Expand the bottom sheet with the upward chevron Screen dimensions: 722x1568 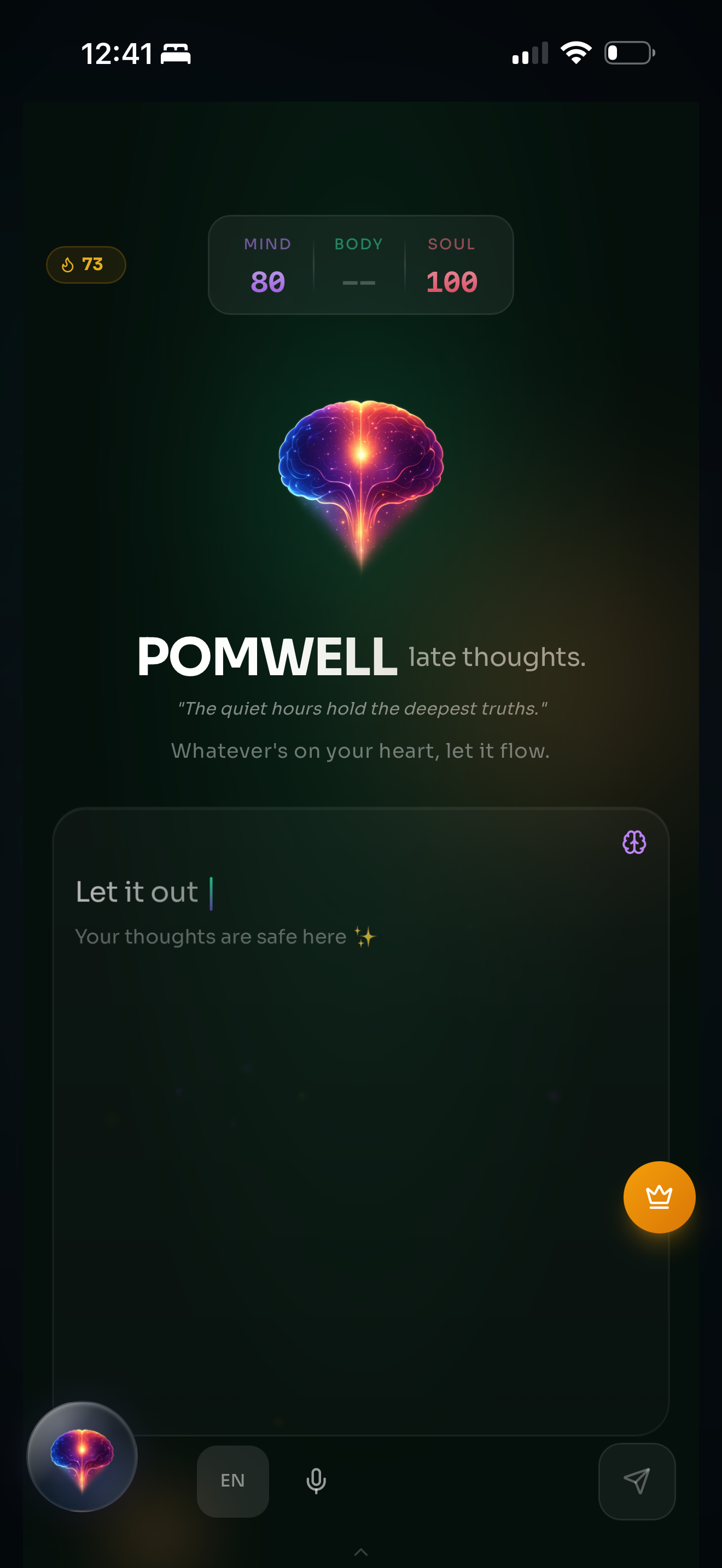(x=361, y=1551)
